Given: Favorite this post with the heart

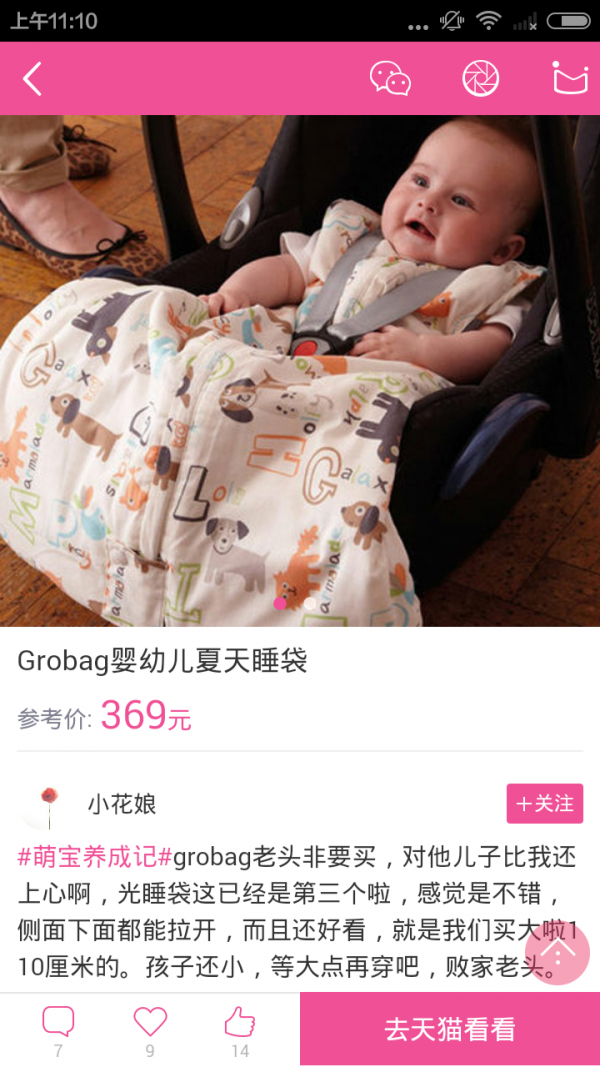Looking at the screenshot, I should (150, 1022).
